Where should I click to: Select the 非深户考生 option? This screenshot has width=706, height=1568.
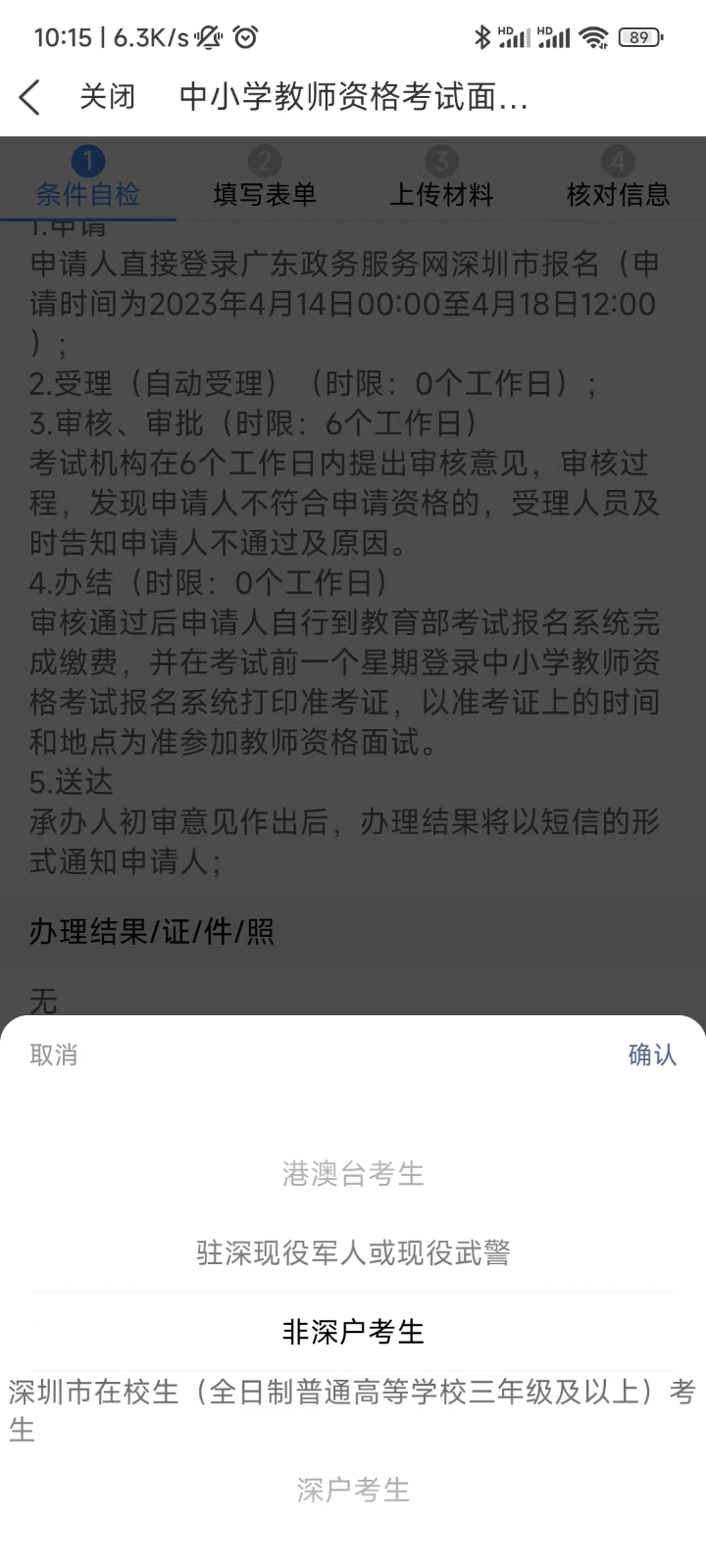[x=353, y=1332]
